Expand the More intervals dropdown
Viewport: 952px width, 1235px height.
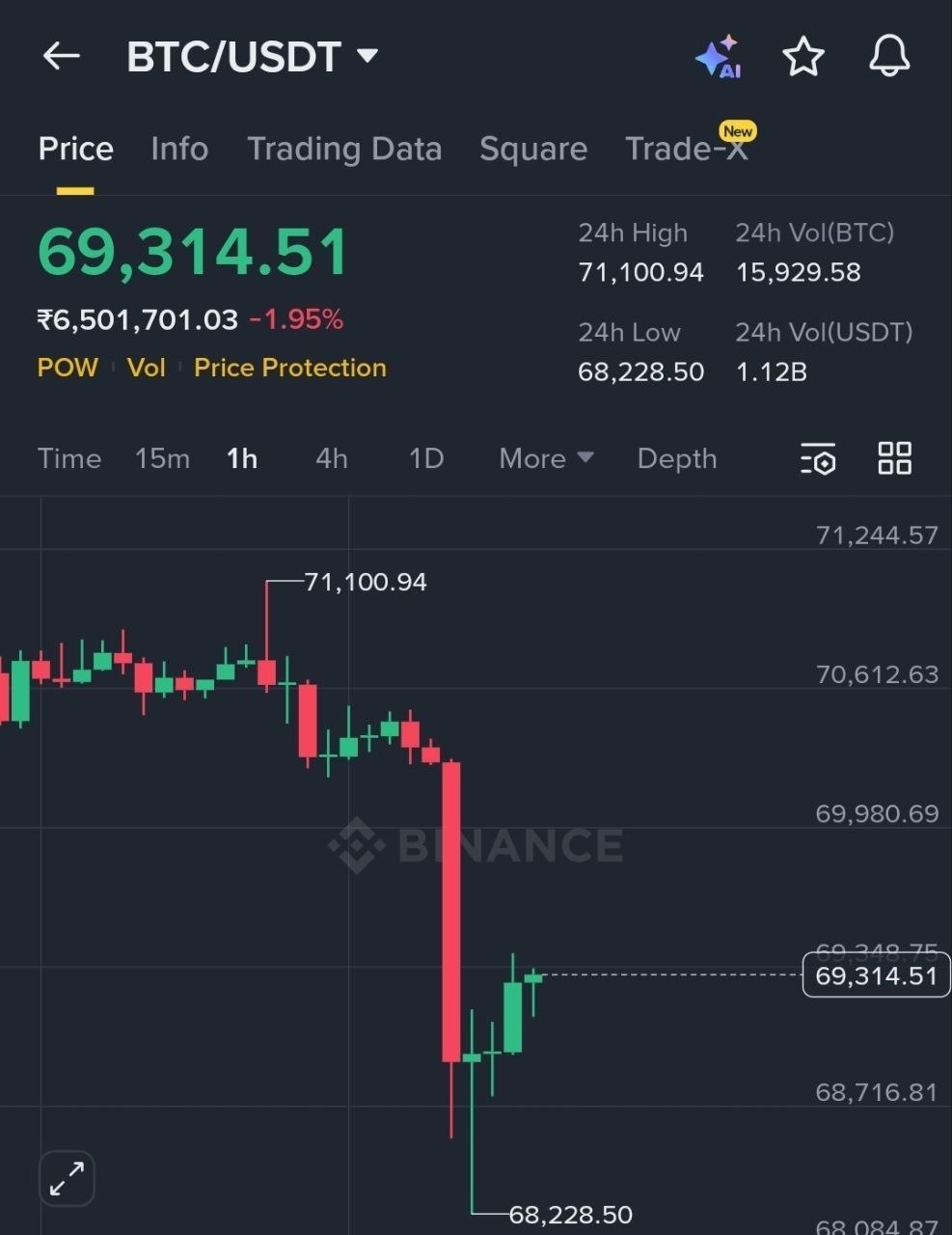pyautogui.click(x=546, y=458)
